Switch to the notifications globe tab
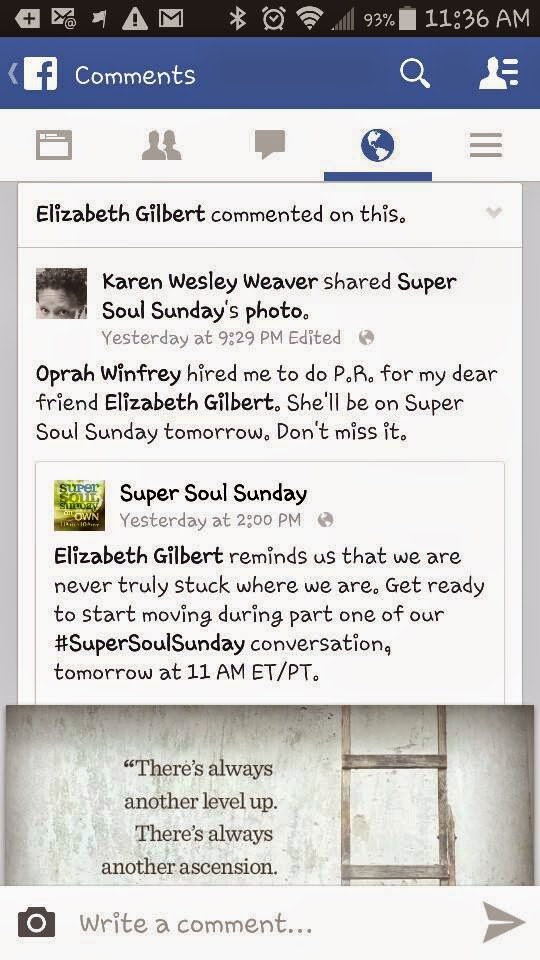The image size is (540, 960). tap(377, 145)
